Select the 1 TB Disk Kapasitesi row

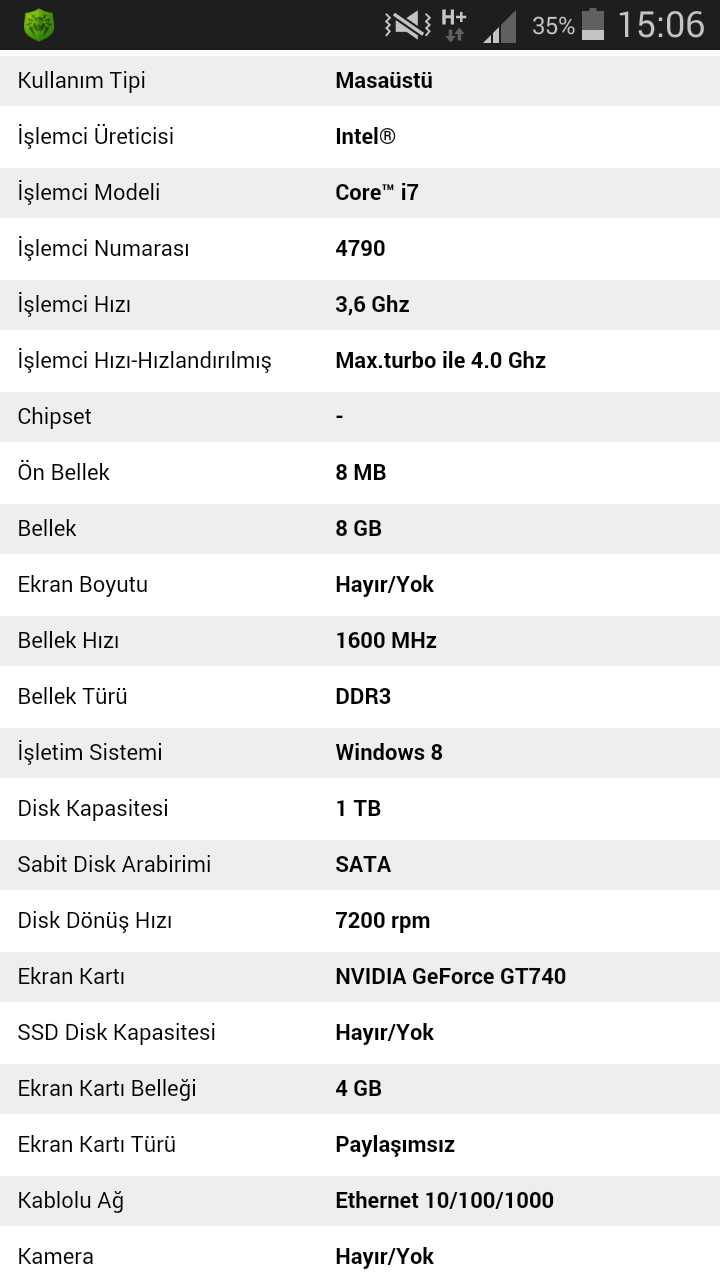point(360,808)
